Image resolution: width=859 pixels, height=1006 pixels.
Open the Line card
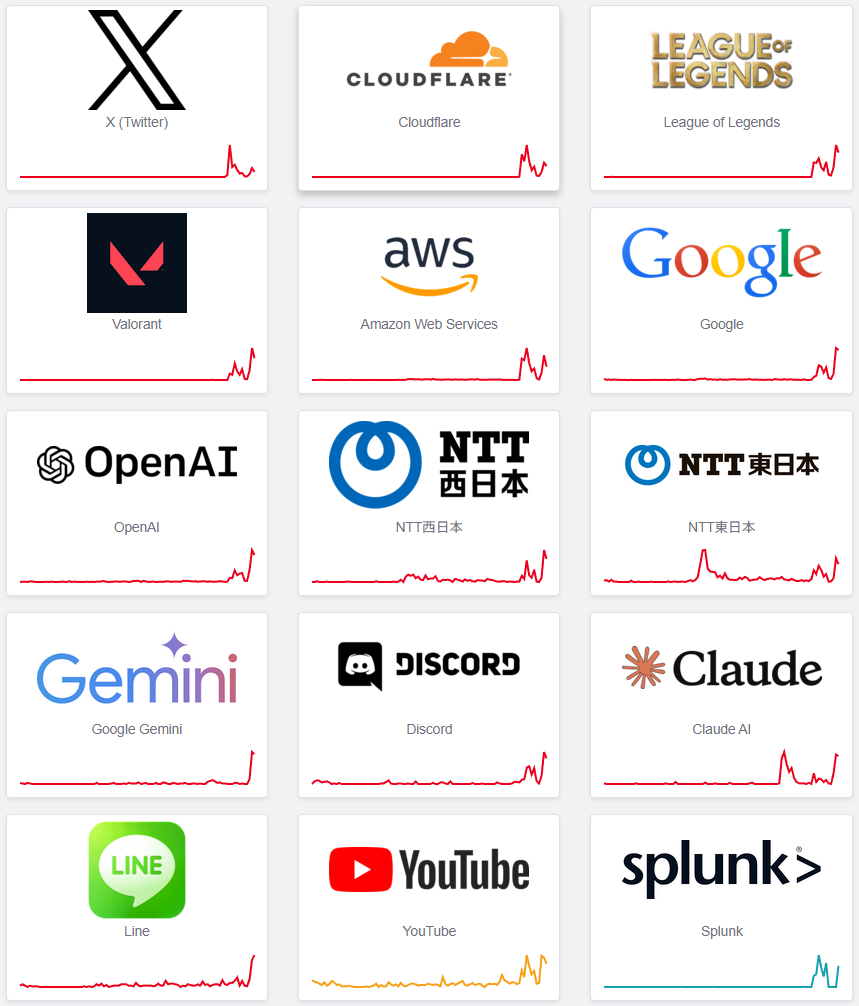(x=137, y=906)
